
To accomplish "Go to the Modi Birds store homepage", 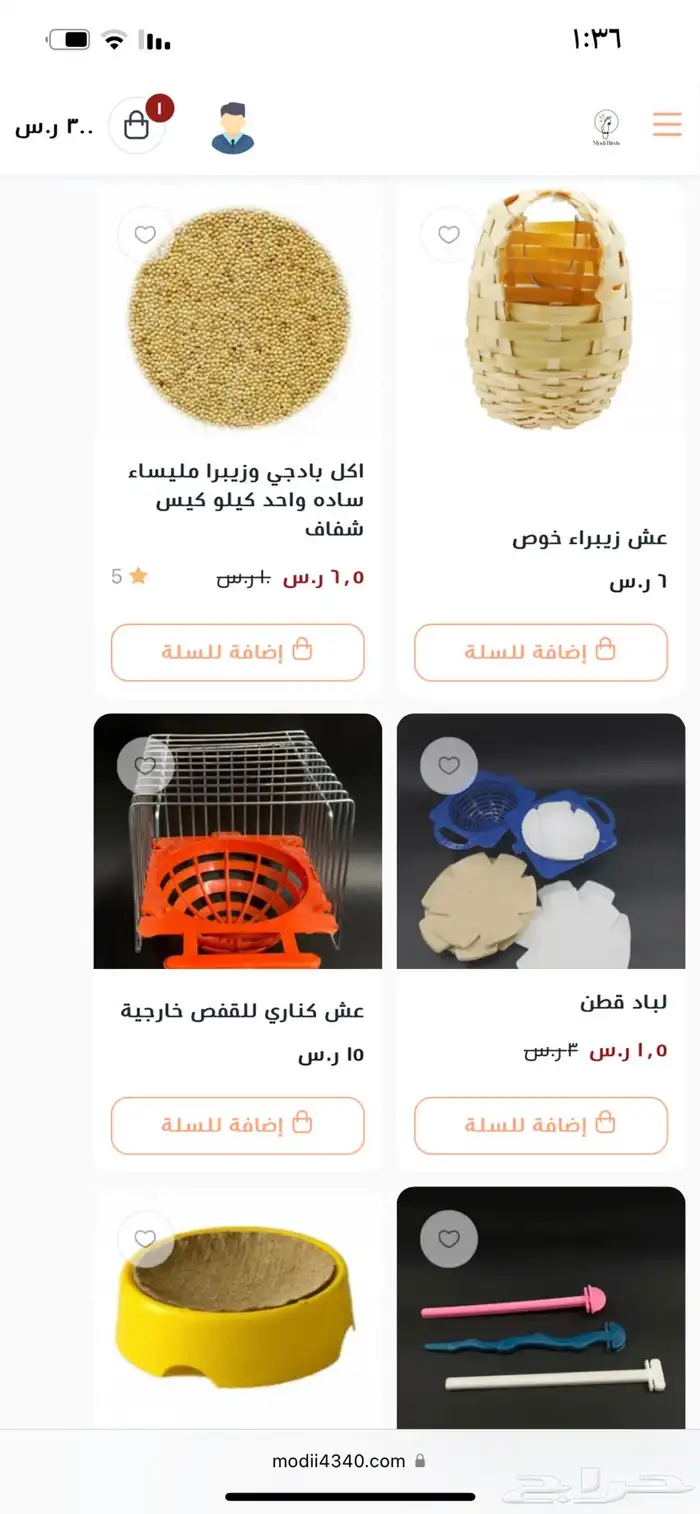I will [x=605, y=127].
